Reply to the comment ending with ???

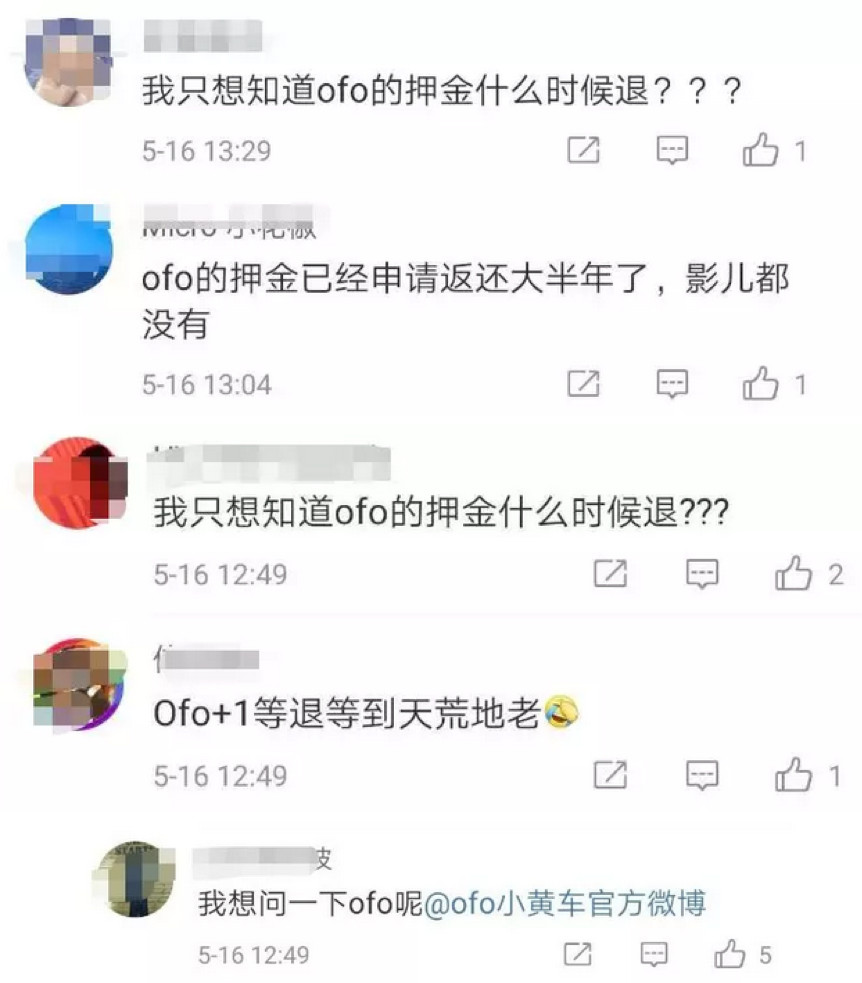pyautogui.click(x=702, y=574)
